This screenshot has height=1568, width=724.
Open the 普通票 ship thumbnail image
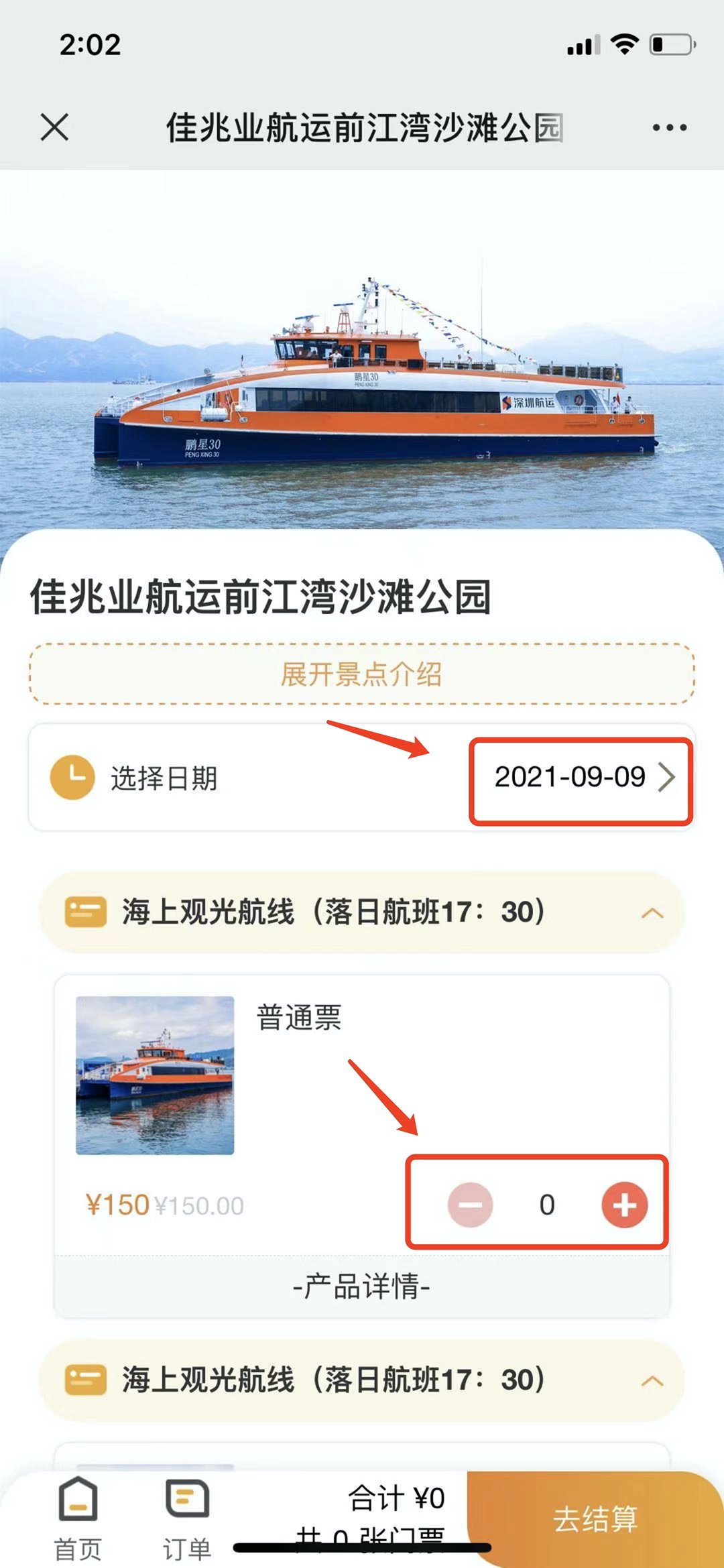[x=155, y=1075]
